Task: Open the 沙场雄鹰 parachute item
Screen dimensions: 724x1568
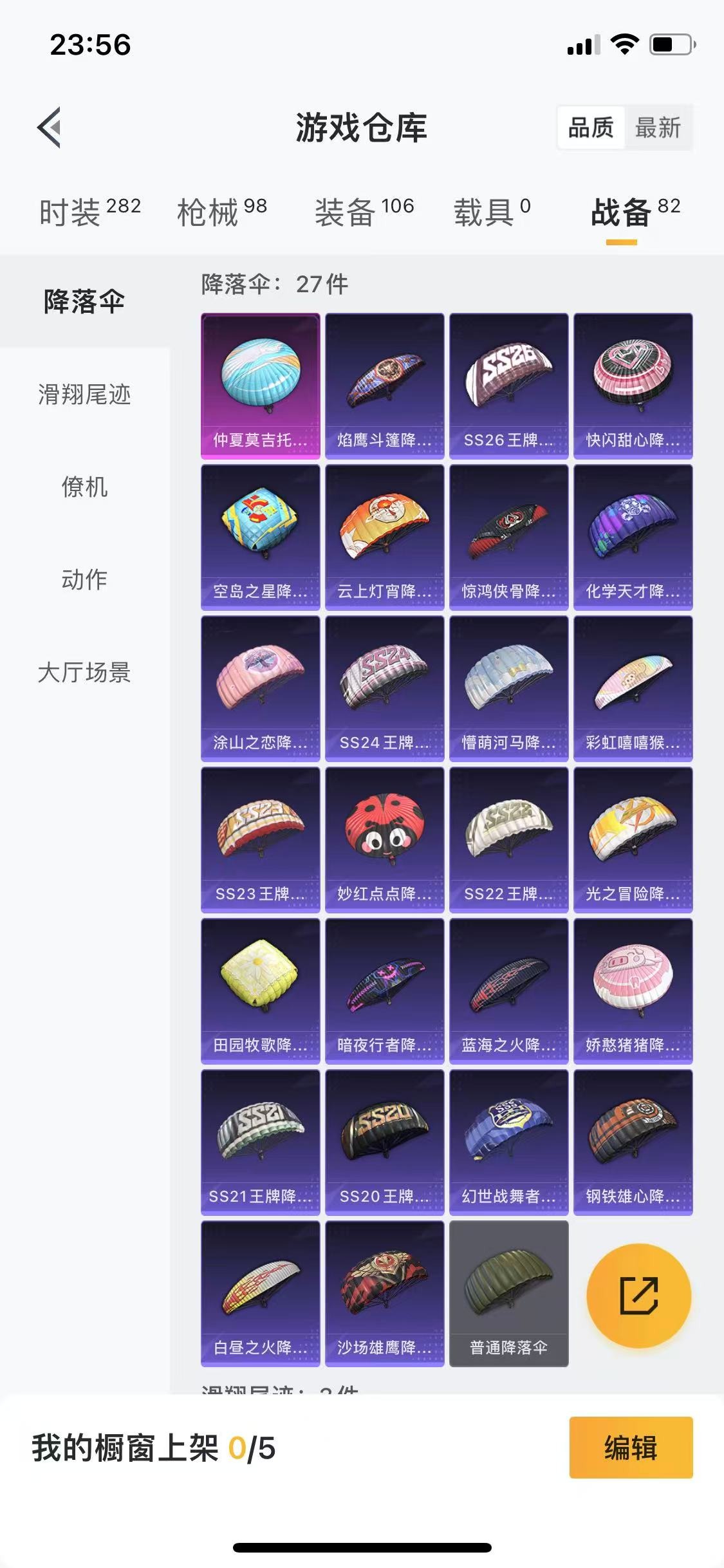Action: (385, 1293)
